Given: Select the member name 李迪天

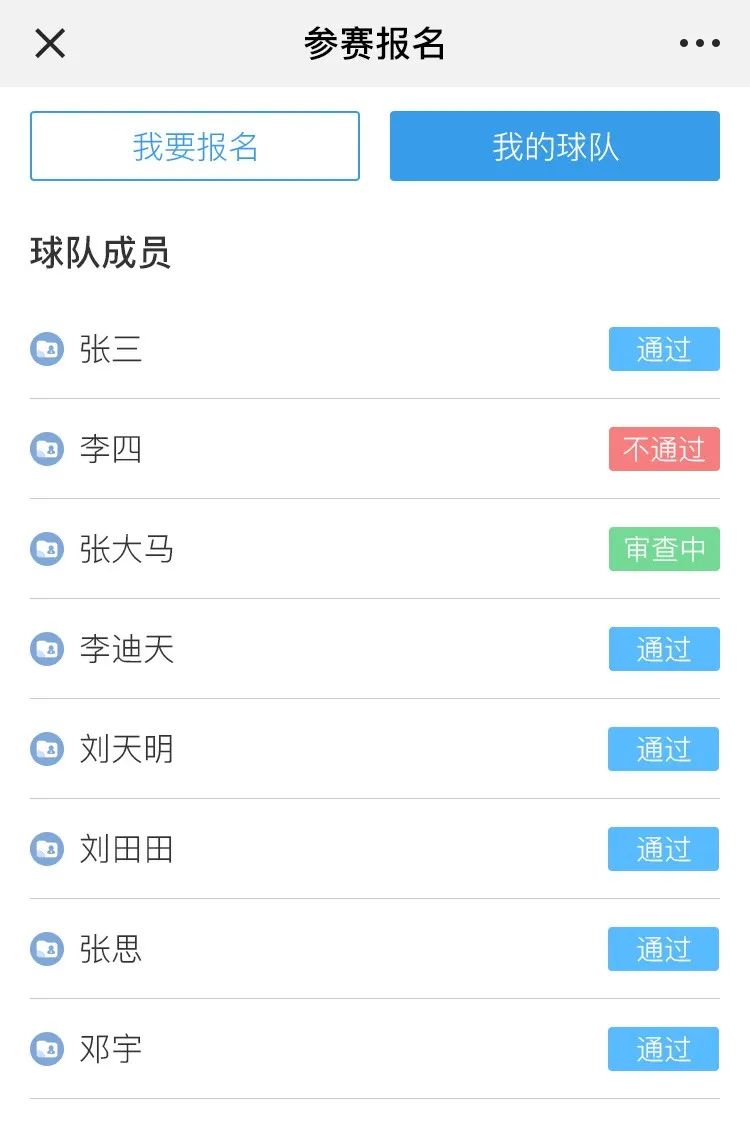Looking at the screenshot, I should (x=127, y=649).
